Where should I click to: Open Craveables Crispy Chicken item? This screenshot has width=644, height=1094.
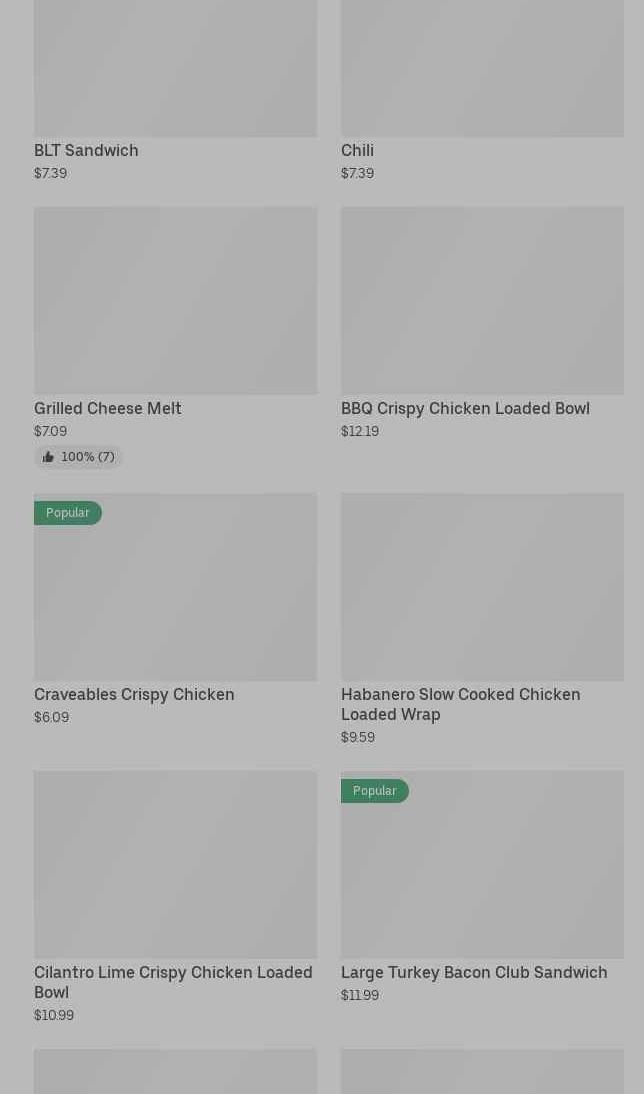175,610
